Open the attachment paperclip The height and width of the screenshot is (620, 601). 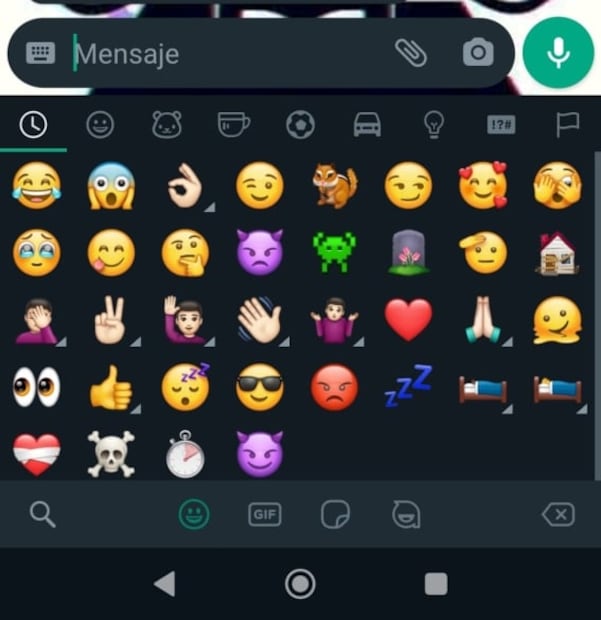tap(410, 53)
